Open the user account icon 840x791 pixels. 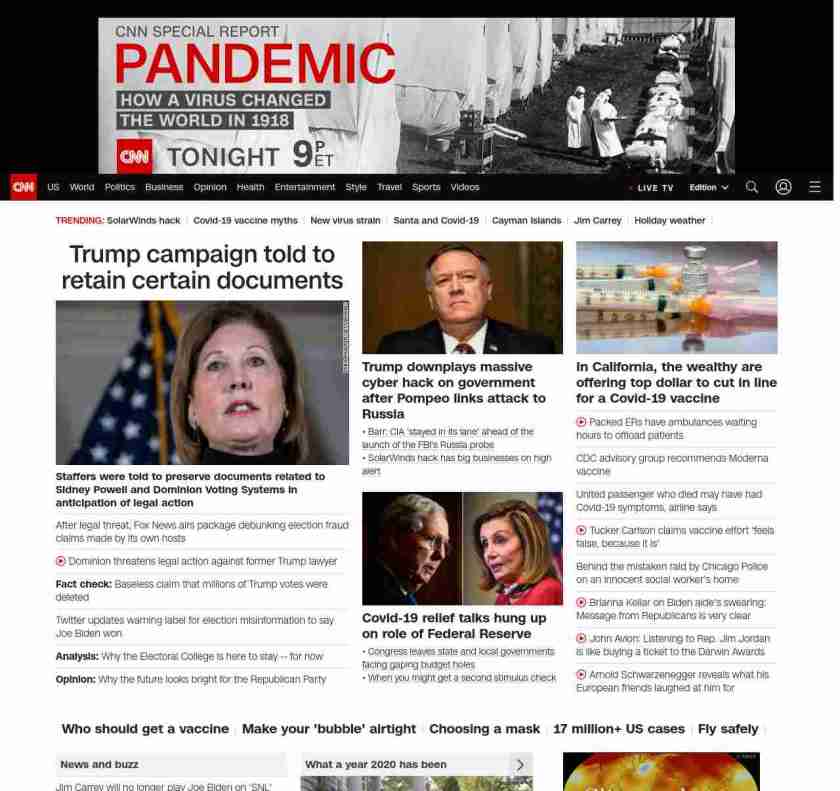click(x=783, y=187)
